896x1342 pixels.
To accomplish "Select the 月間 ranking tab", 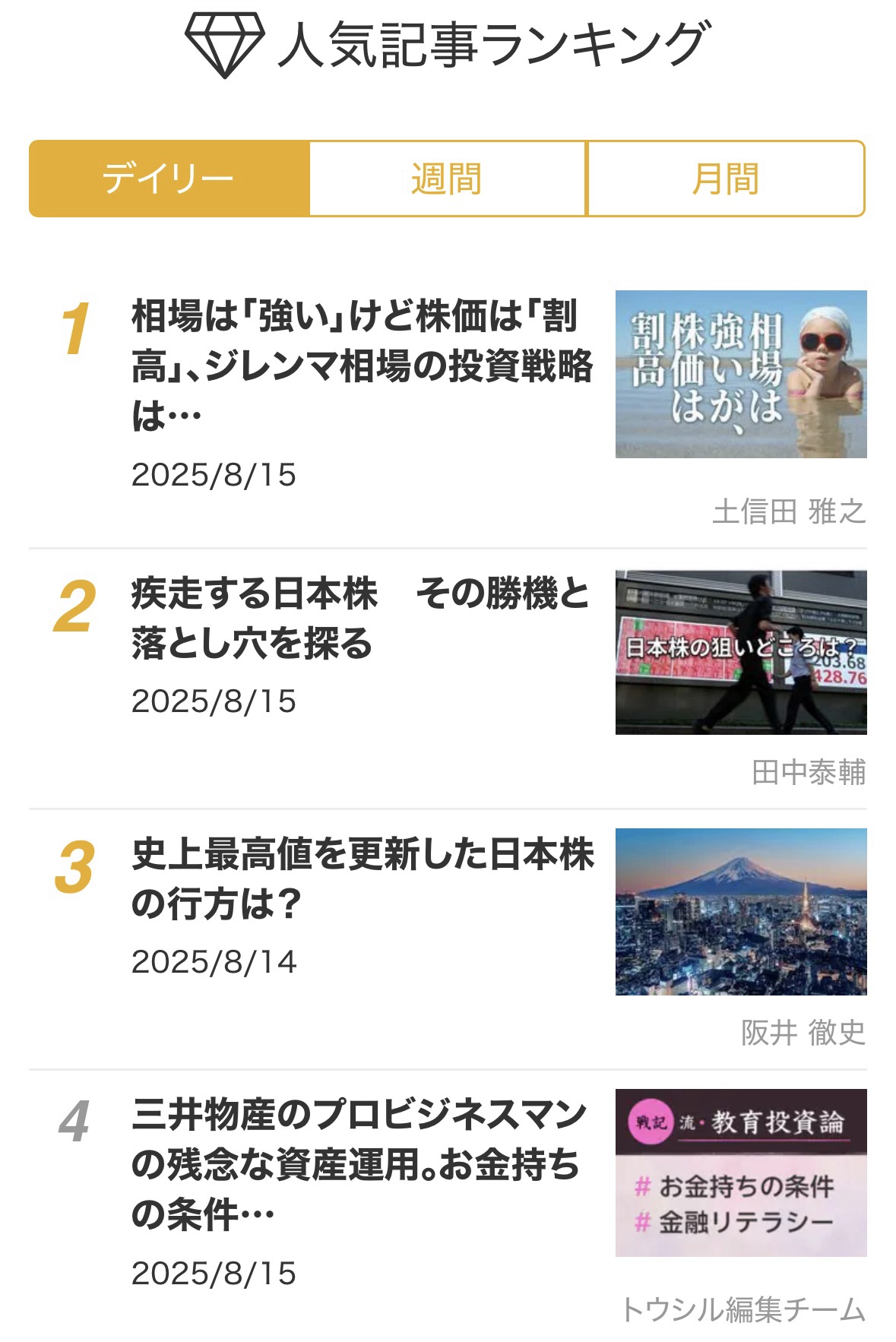I will point(726,179).
